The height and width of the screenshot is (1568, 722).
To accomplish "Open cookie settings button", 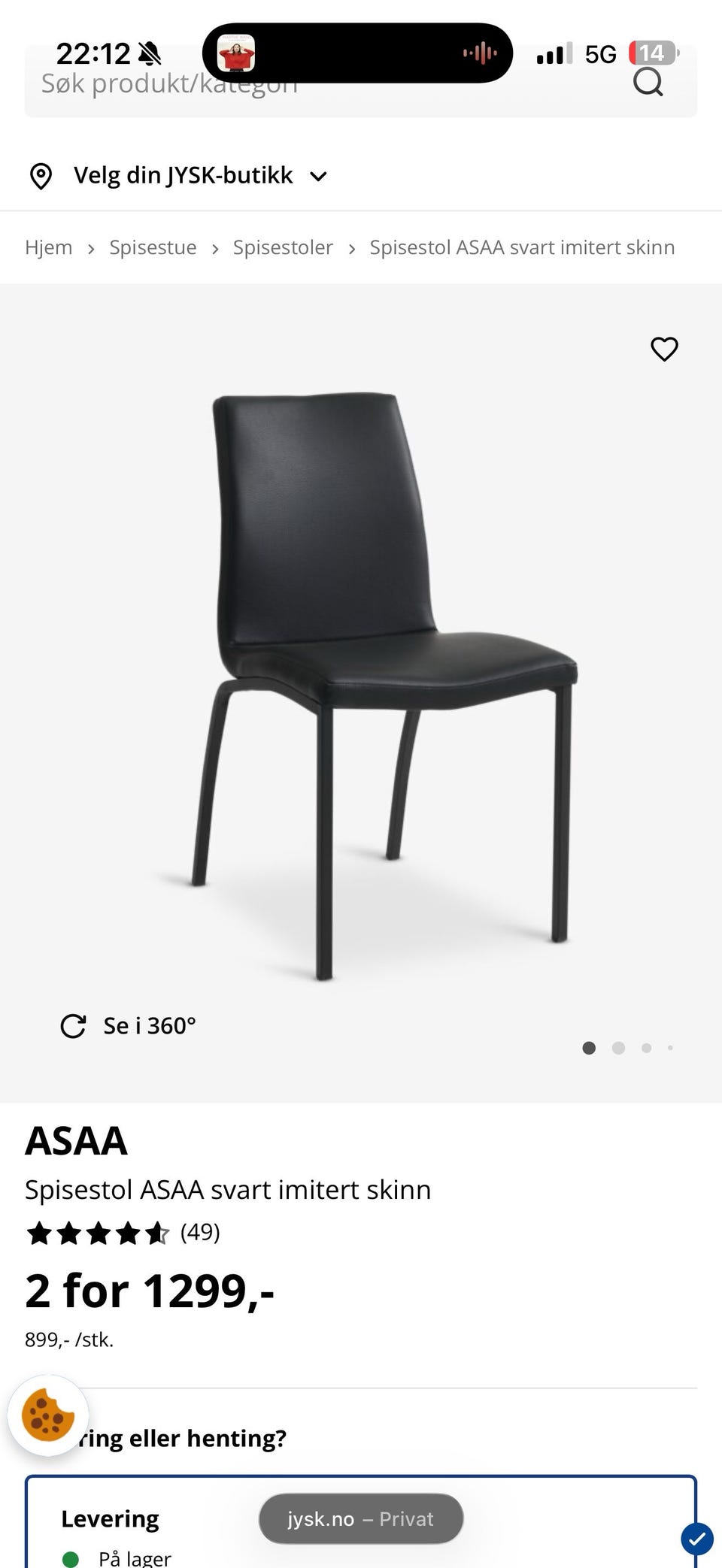I will 48,1415.
